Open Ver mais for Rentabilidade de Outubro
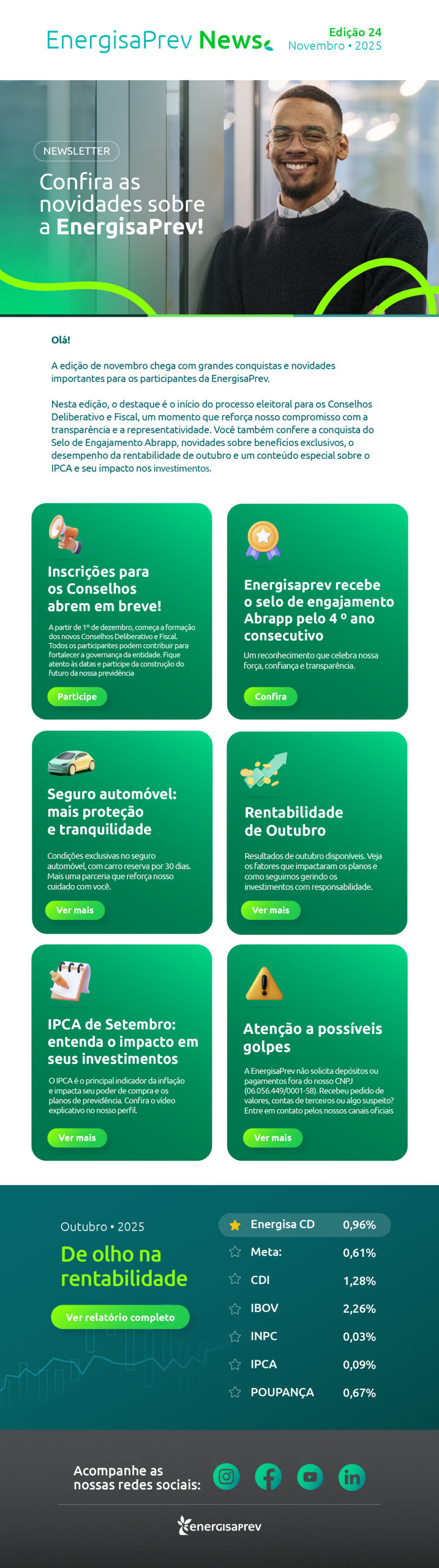This screenshot has width=439, height=1568. pyautogui.click(x=271, y=910)
